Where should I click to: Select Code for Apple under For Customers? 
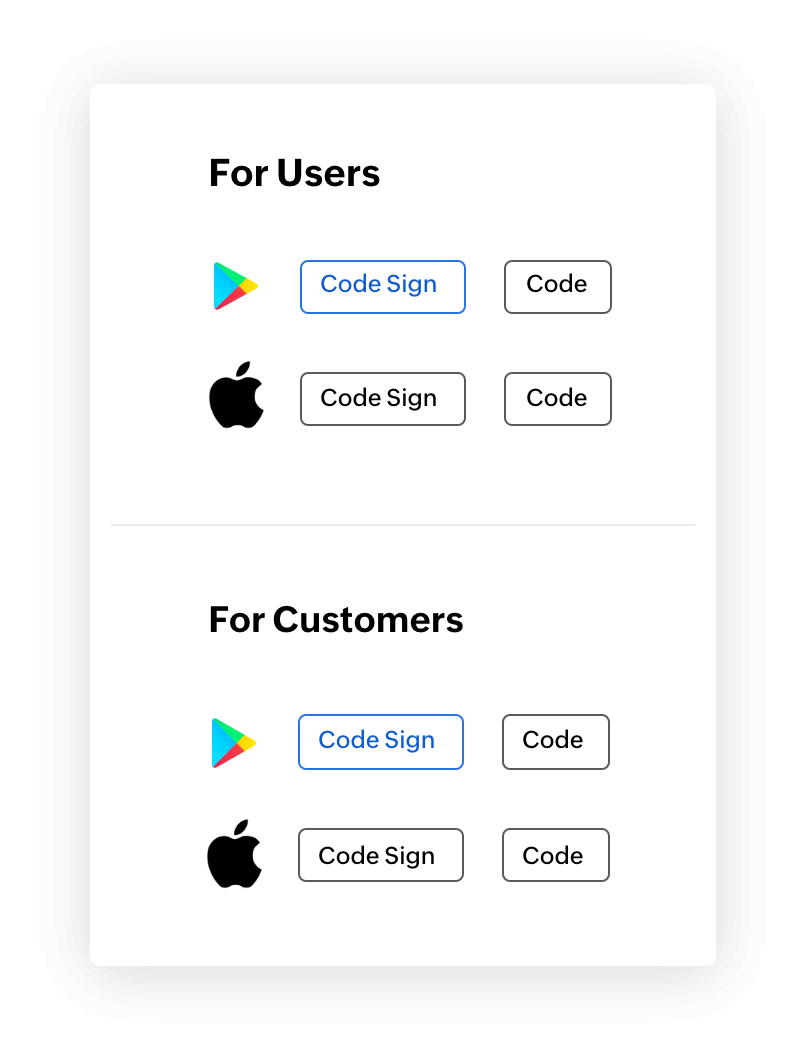coord(555,855)
